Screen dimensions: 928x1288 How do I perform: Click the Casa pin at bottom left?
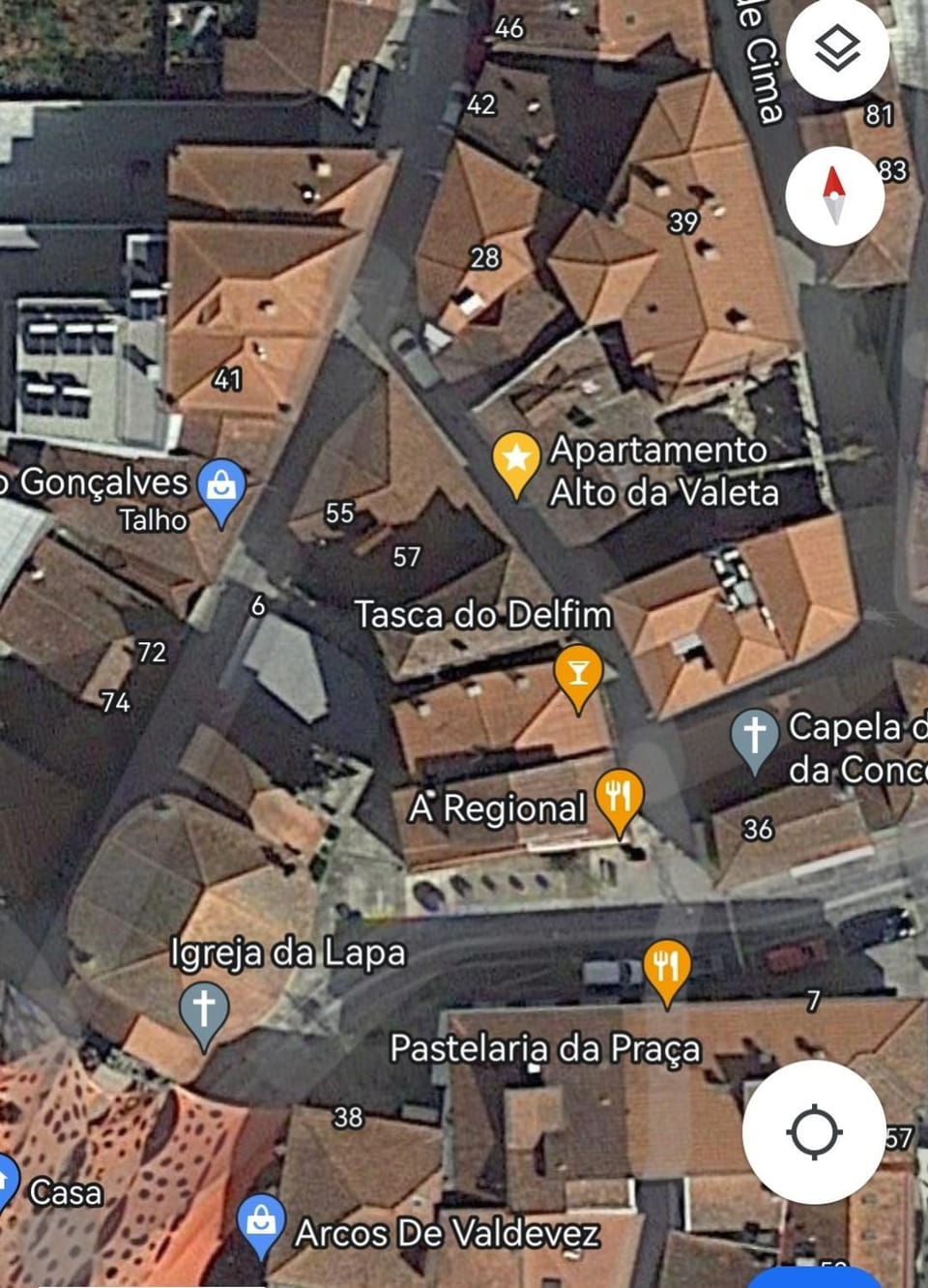8,1182
